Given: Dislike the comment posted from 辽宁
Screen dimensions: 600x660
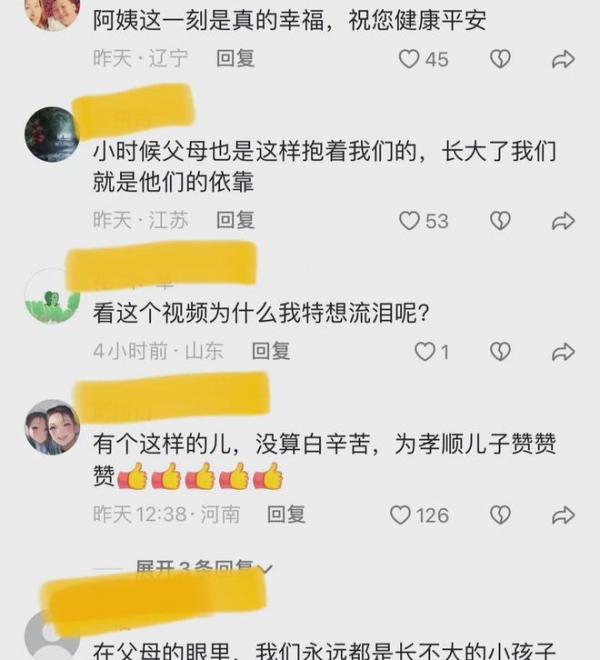Looking at the screenshot, I should click(500, 59).
